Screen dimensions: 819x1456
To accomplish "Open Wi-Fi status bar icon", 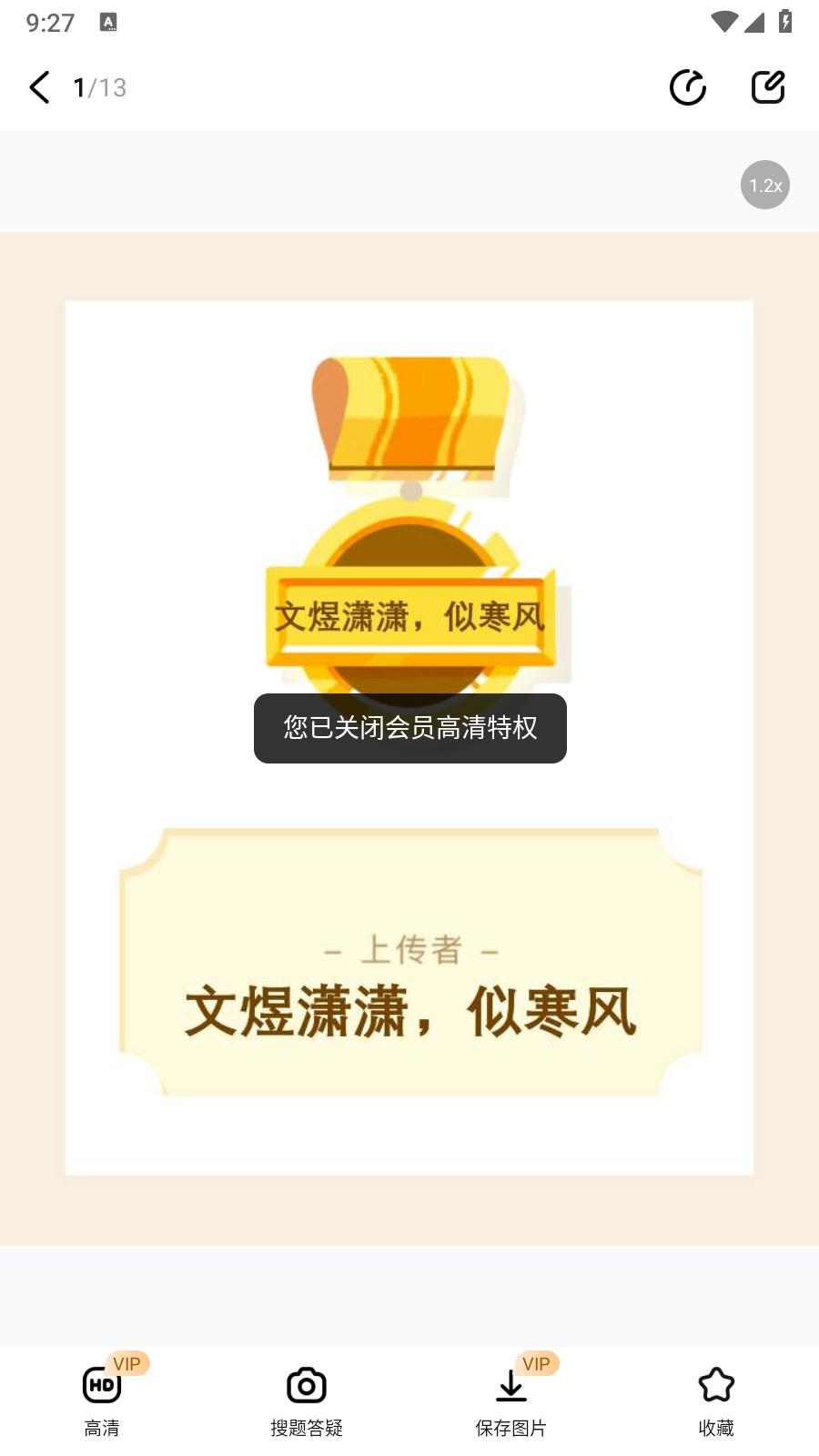I will 724,23.
